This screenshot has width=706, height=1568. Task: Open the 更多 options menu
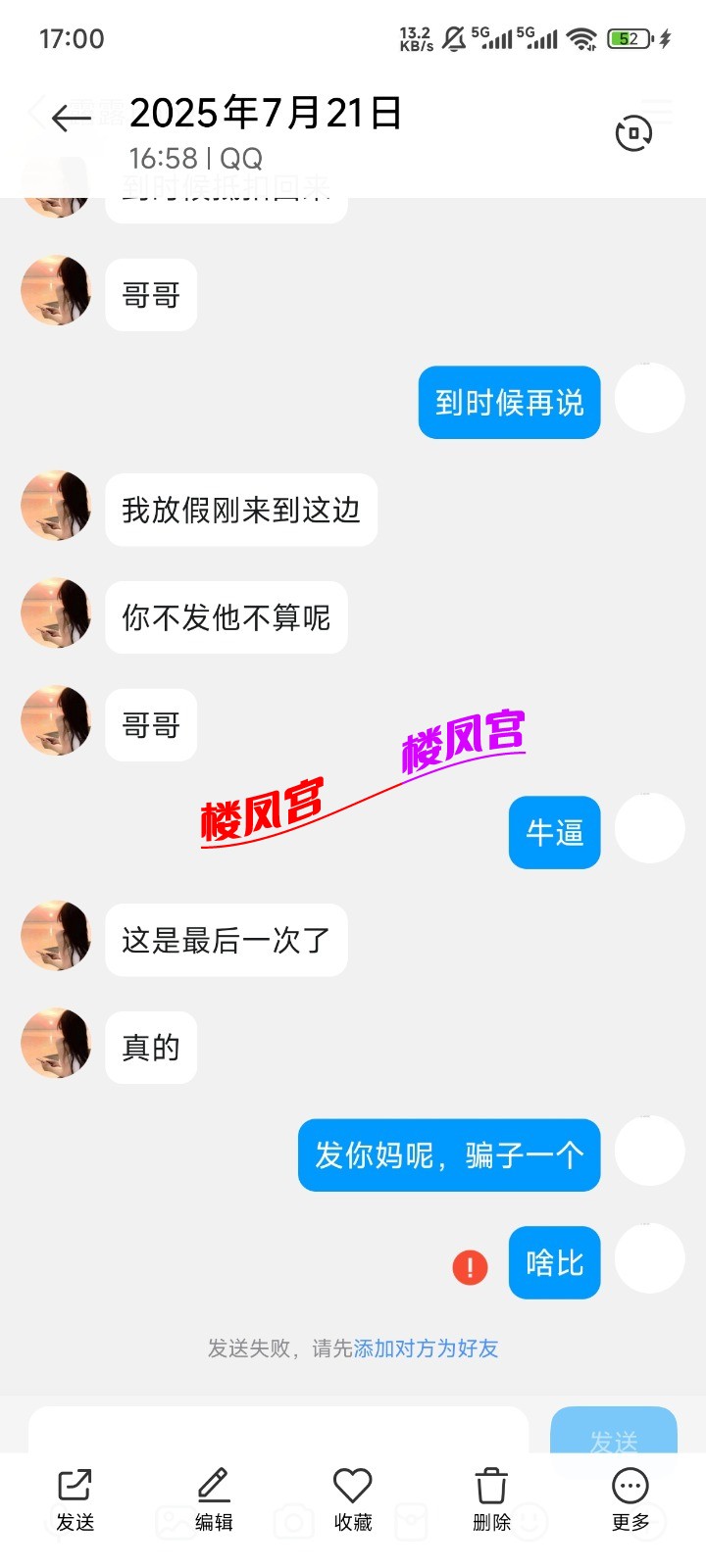[x=630, y=1499]
